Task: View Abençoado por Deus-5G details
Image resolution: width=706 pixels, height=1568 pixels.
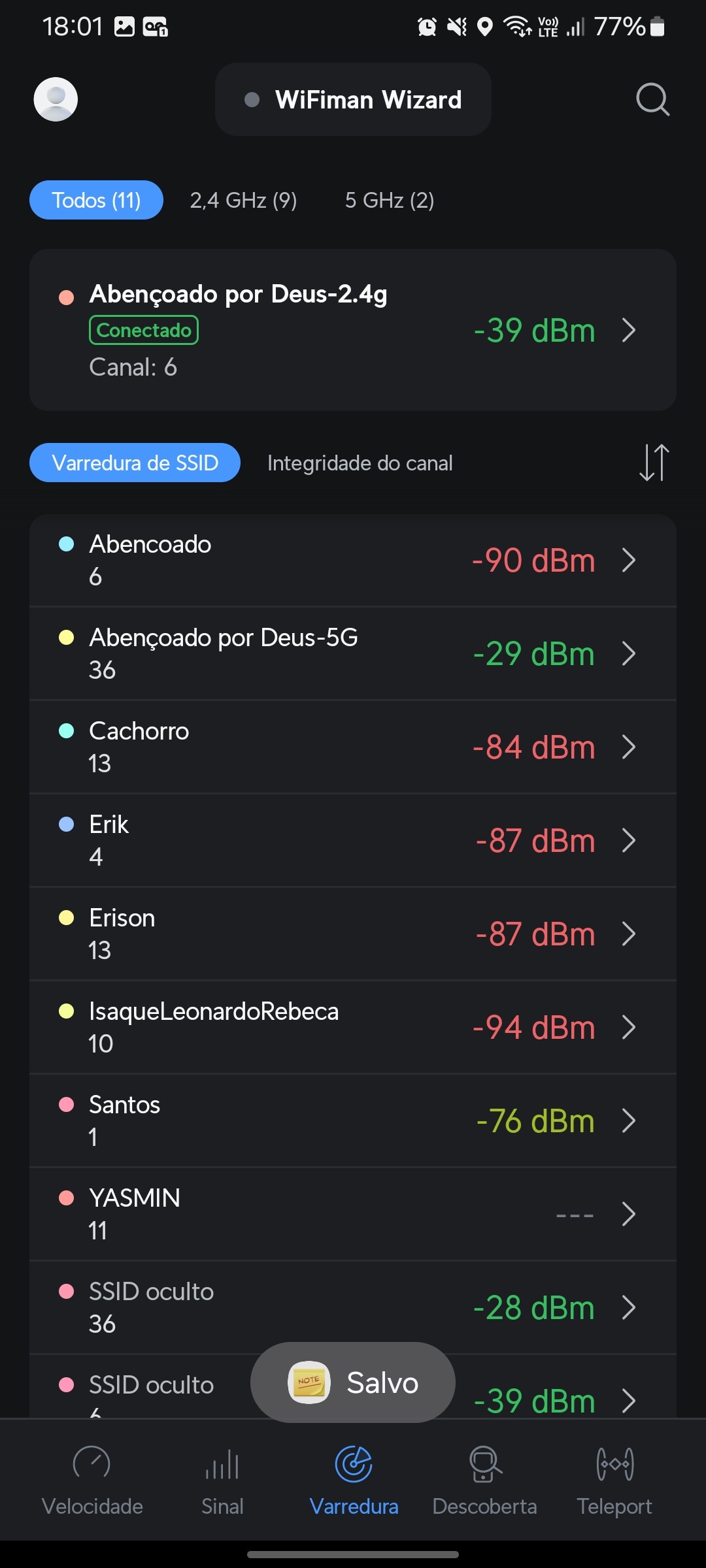Action: [353, 654]
